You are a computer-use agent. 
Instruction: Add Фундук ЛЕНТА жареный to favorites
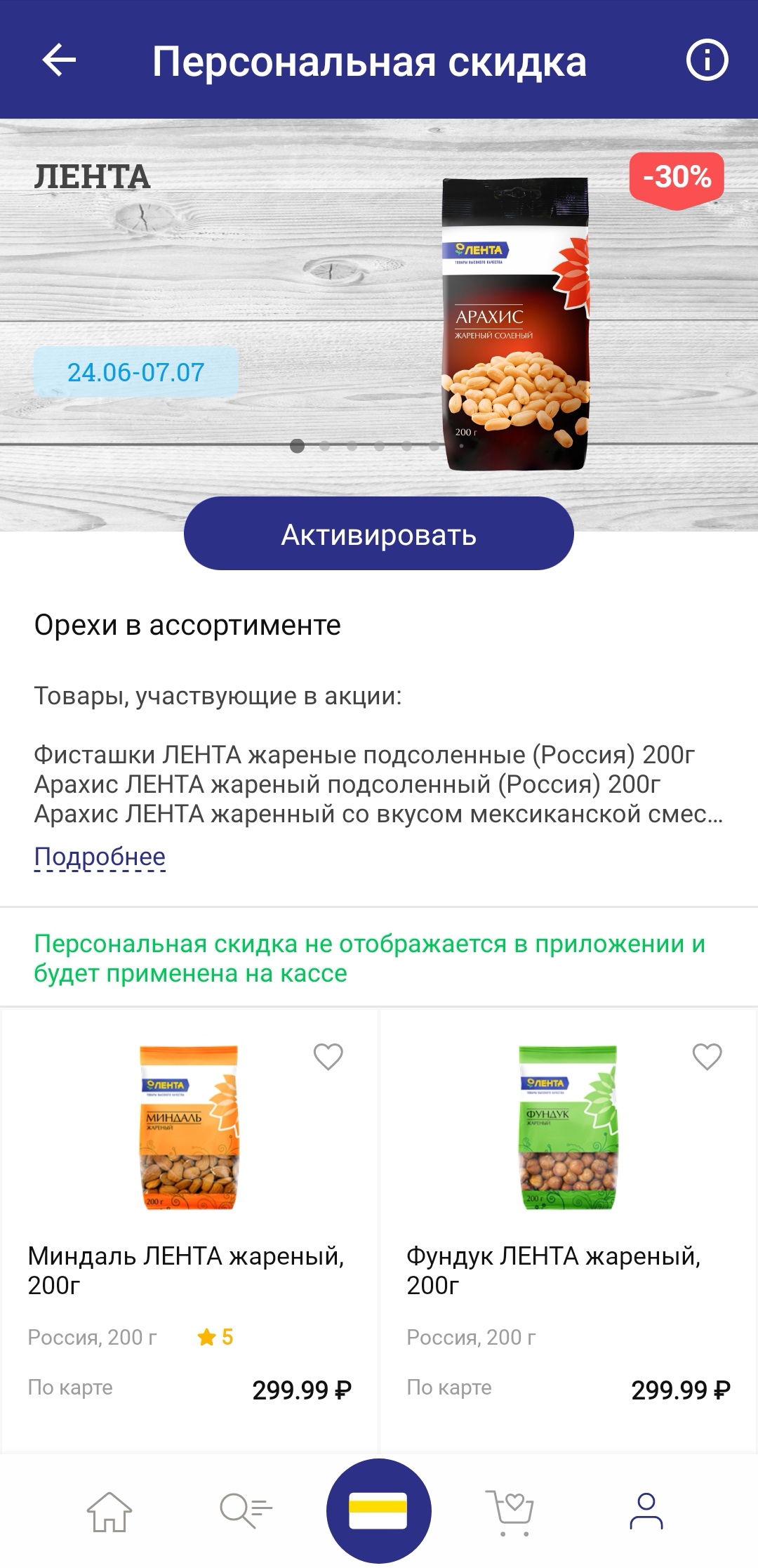point(707,1057)
